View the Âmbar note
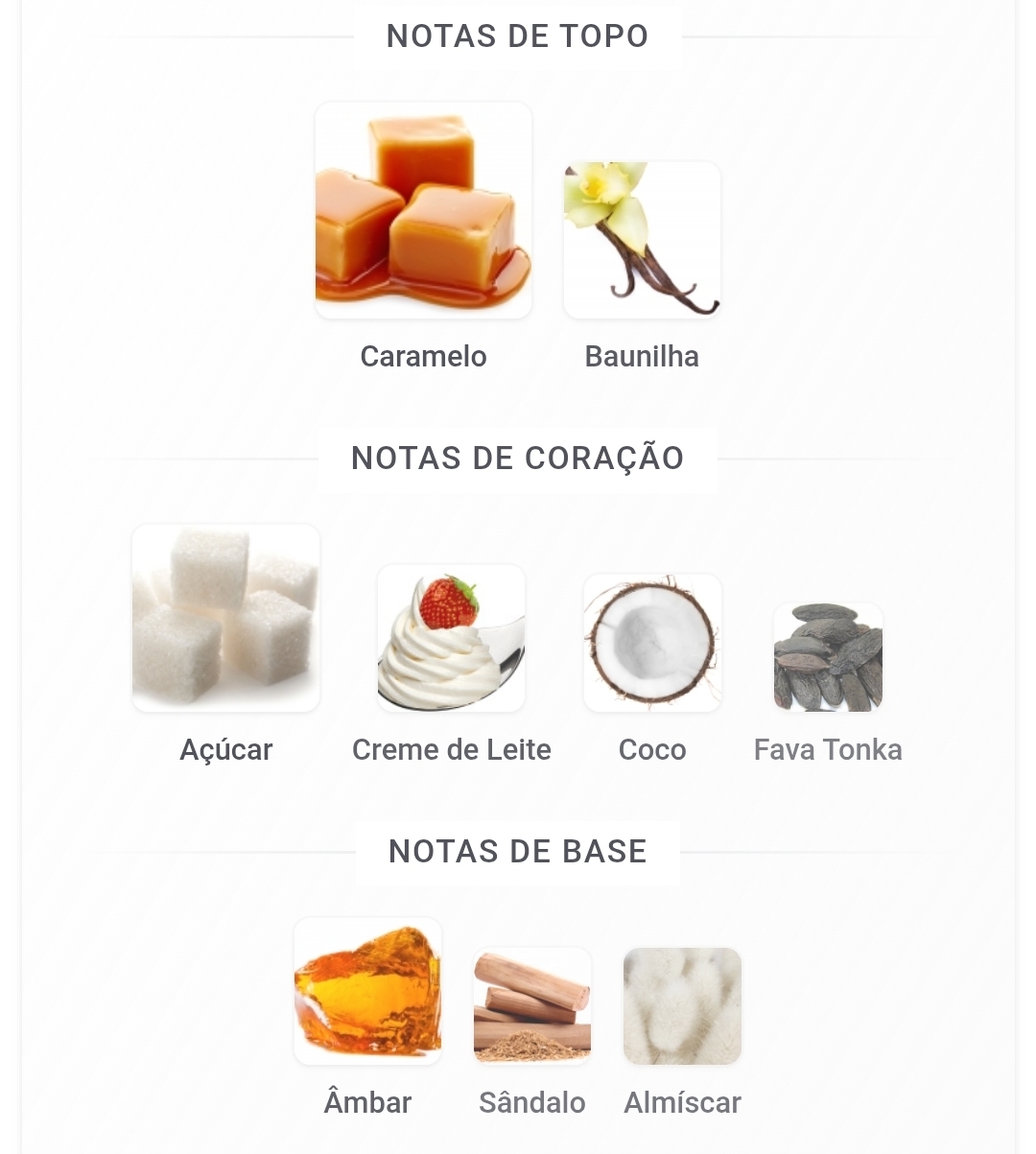Image resolution: width=1036 pixels, height=1154 pixels. click(x=367, y=991)
